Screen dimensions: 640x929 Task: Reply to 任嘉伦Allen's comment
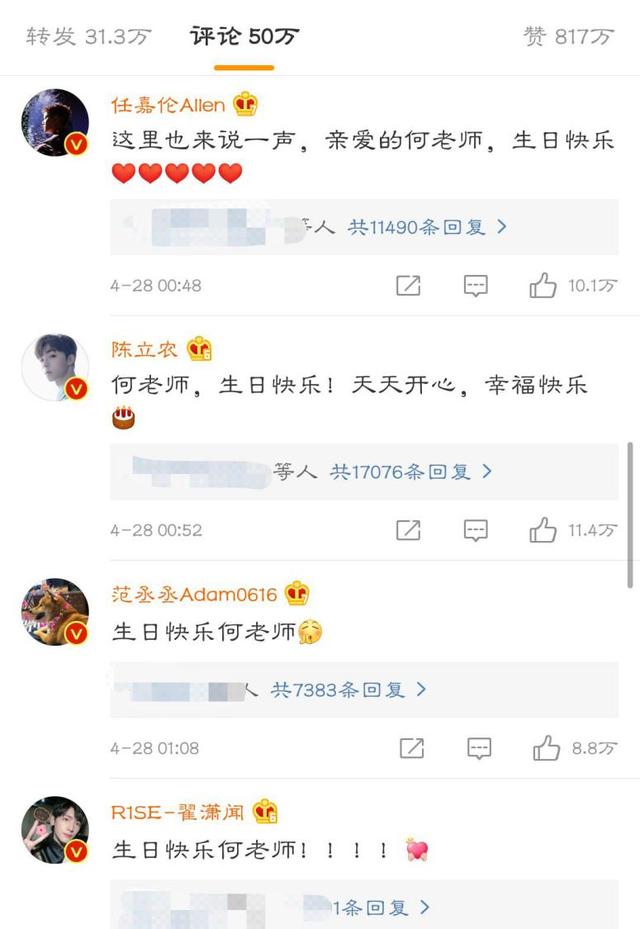476,286
